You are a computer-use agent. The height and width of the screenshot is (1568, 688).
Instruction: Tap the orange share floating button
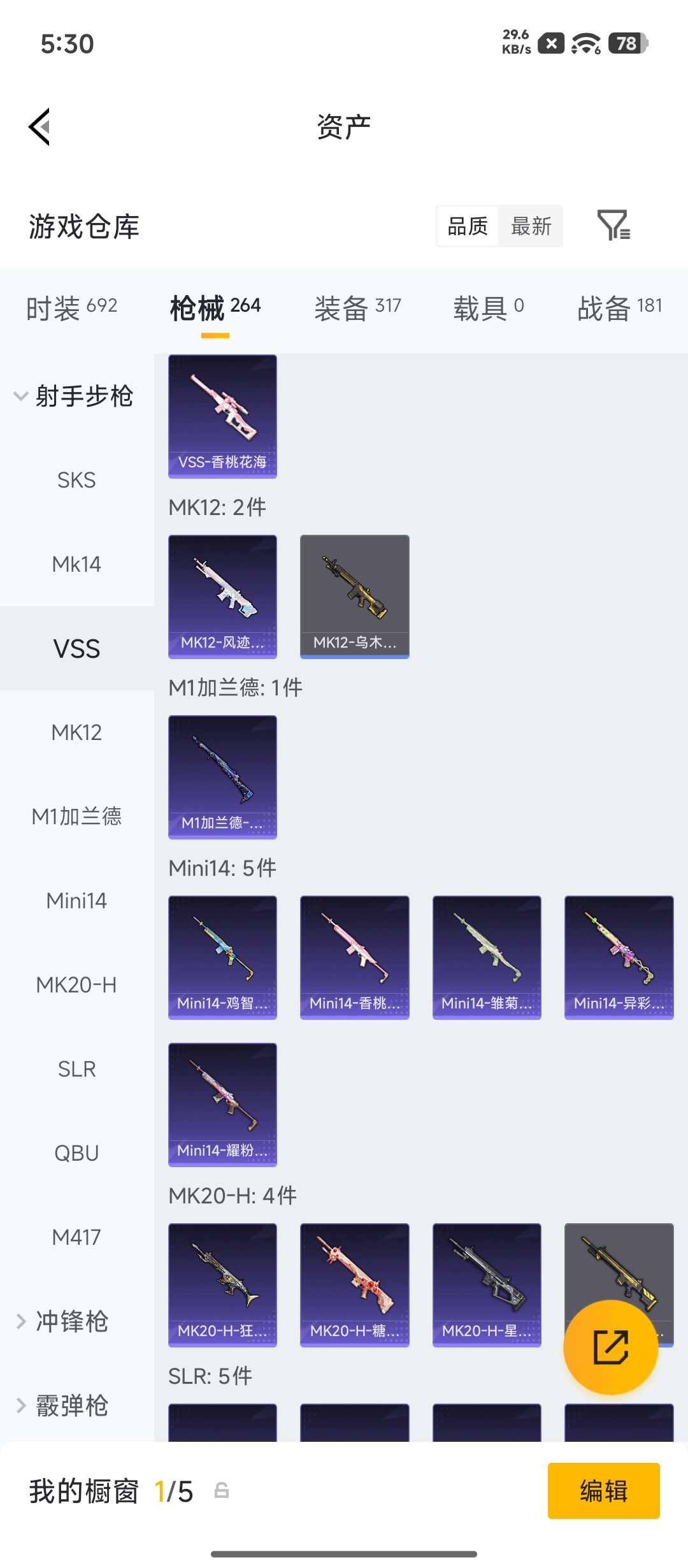point(610,1347)
